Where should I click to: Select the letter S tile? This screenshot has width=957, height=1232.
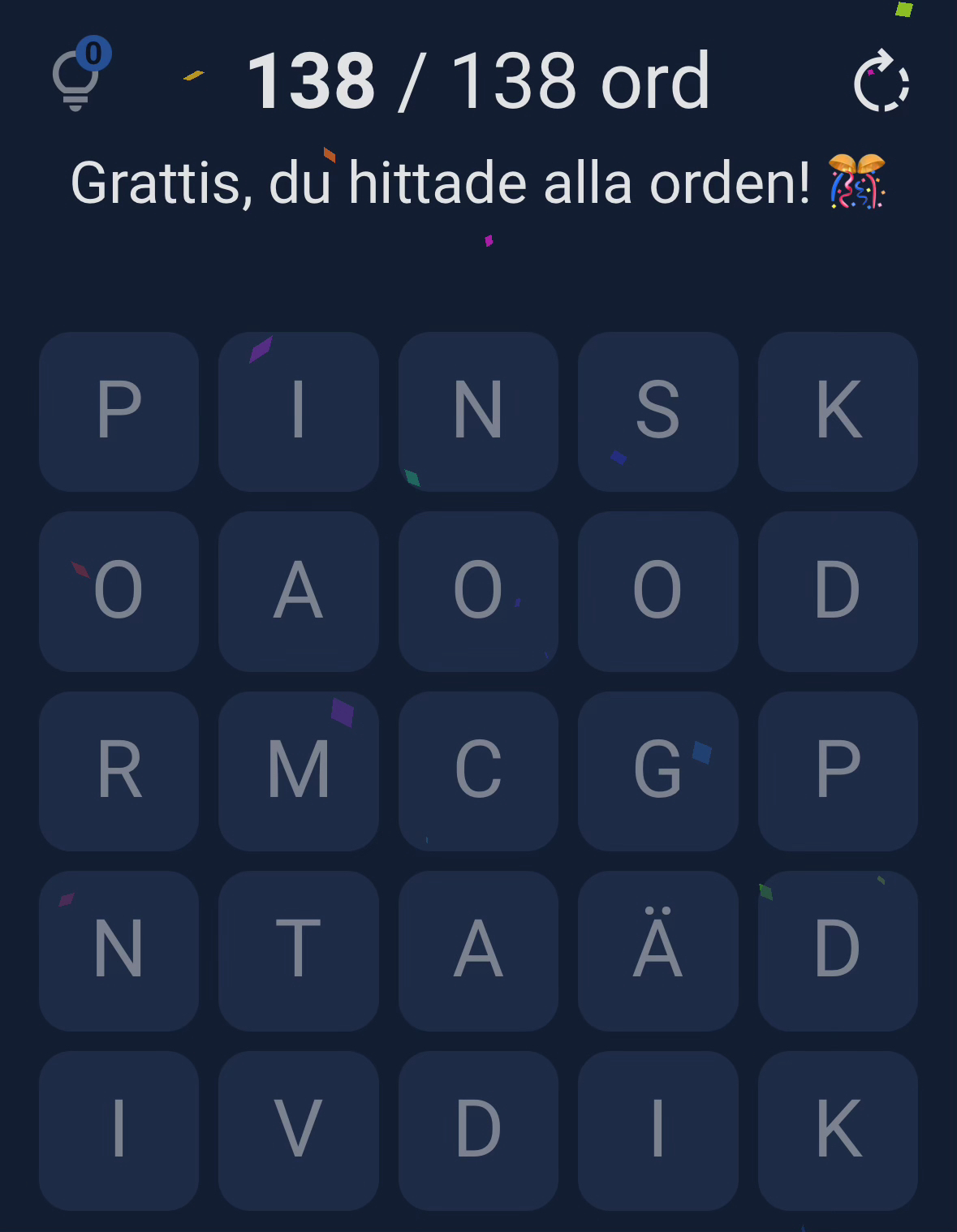click(657, 411)
